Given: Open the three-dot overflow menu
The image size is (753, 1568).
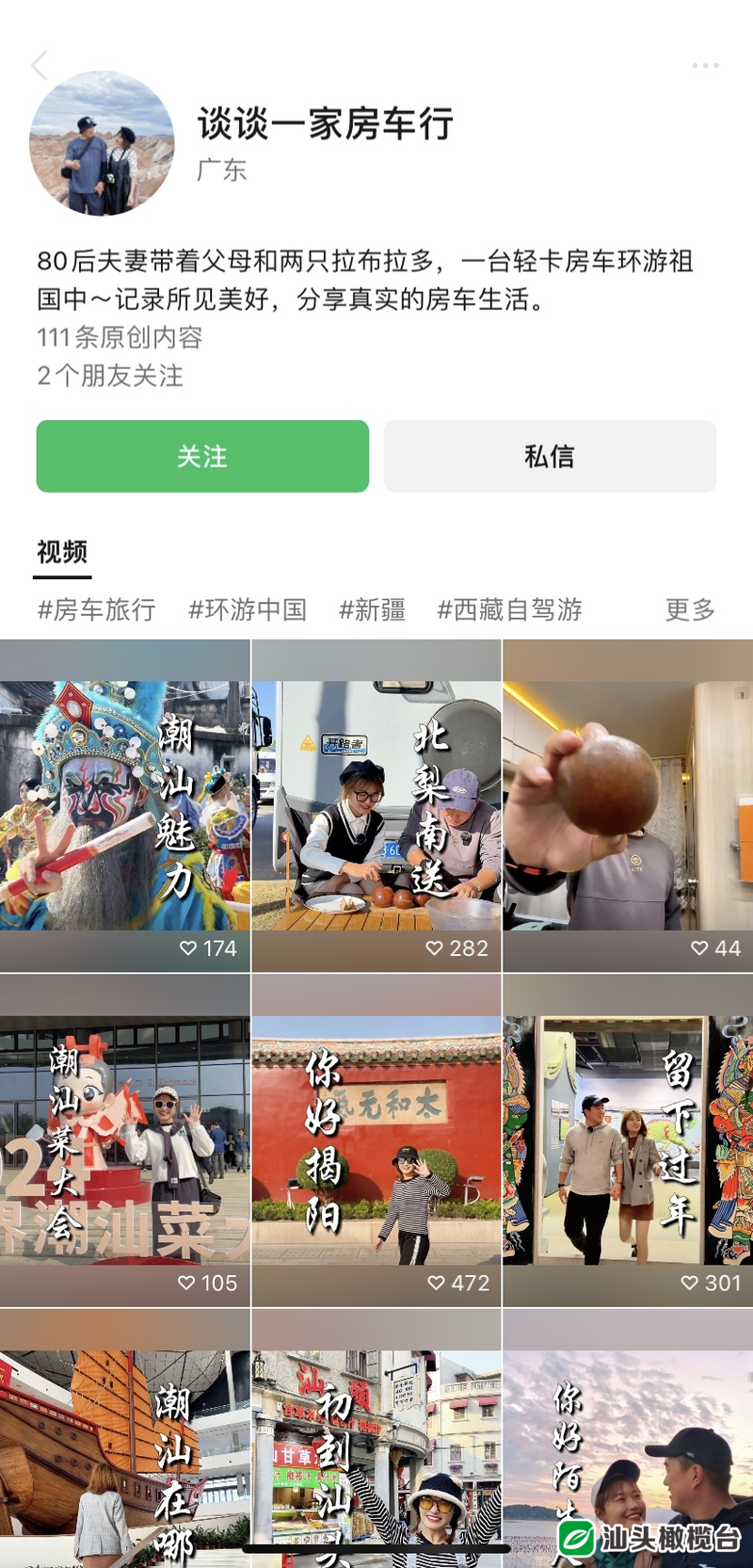Looking at the screenshot, I should [705, 66].
